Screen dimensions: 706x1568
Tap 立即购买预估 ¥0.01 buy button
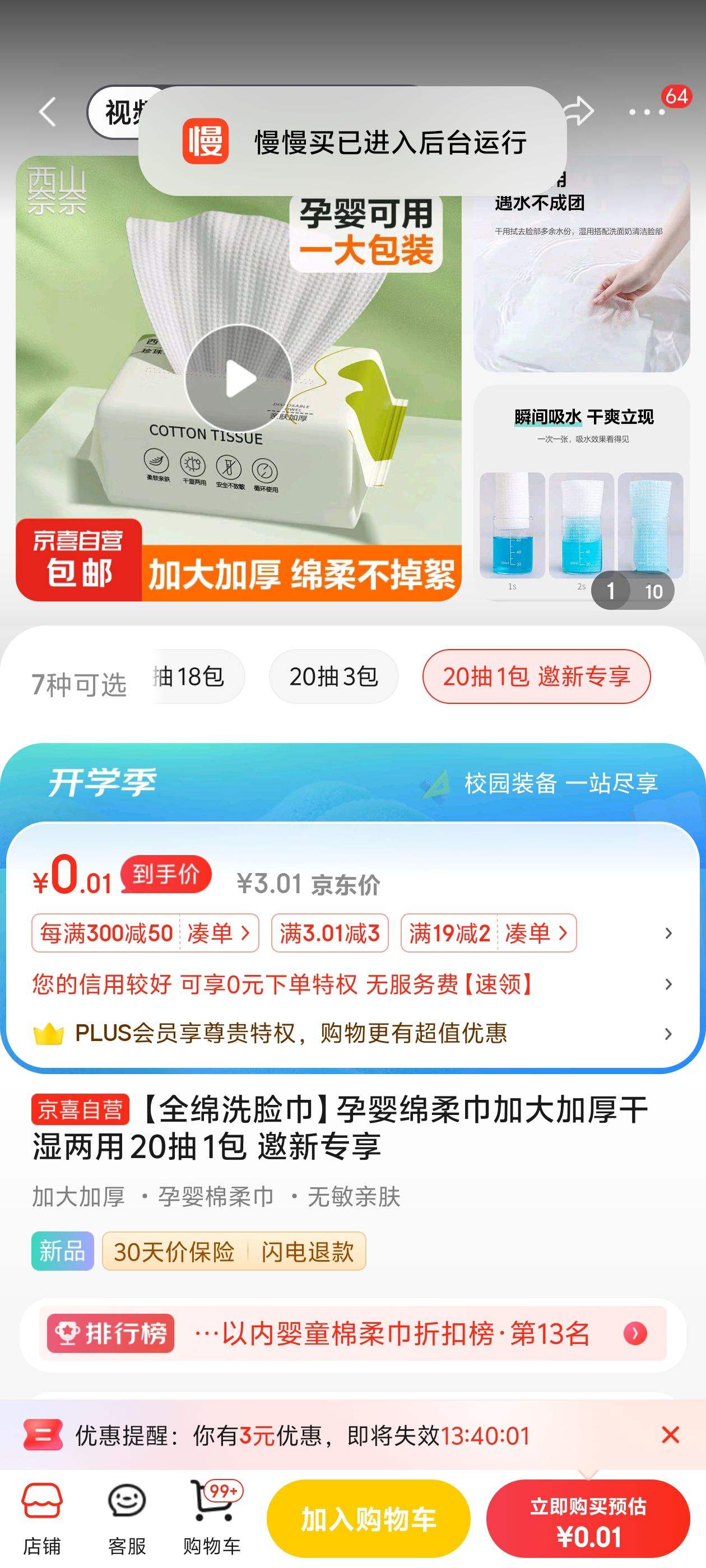coord(589,1519)
